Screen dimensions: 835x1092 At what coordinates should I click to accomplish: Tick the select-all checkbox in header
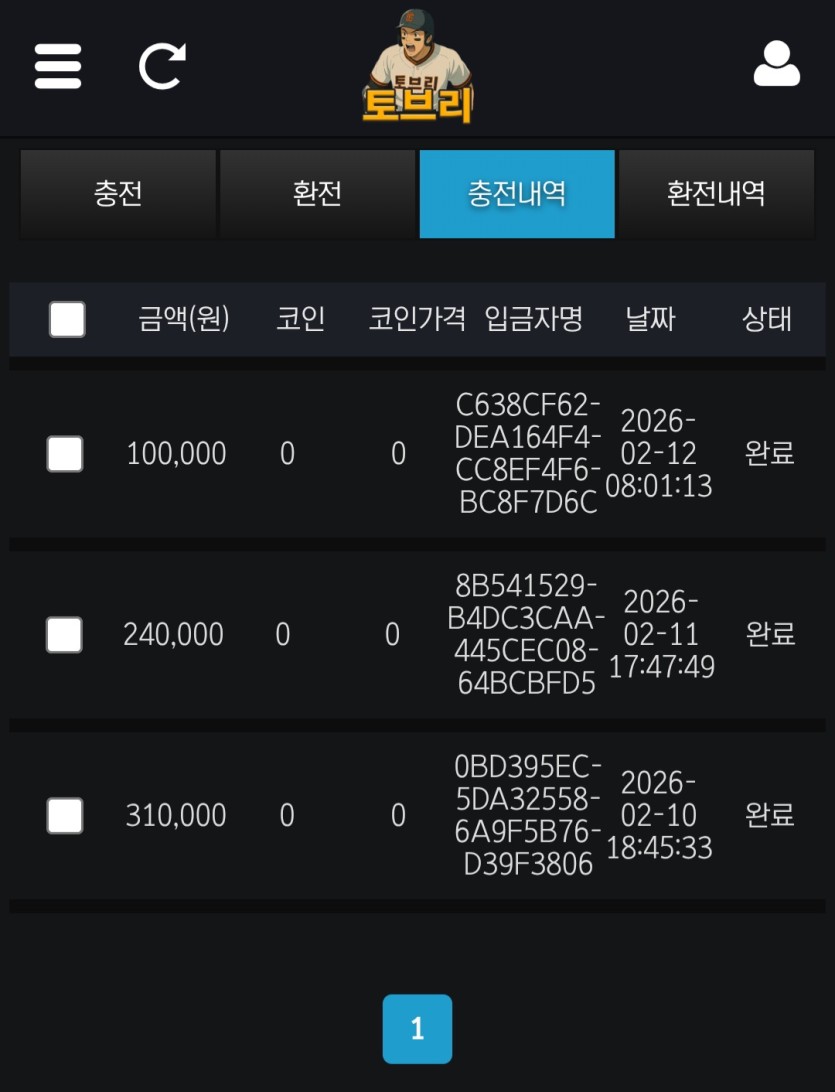point(67,320)
